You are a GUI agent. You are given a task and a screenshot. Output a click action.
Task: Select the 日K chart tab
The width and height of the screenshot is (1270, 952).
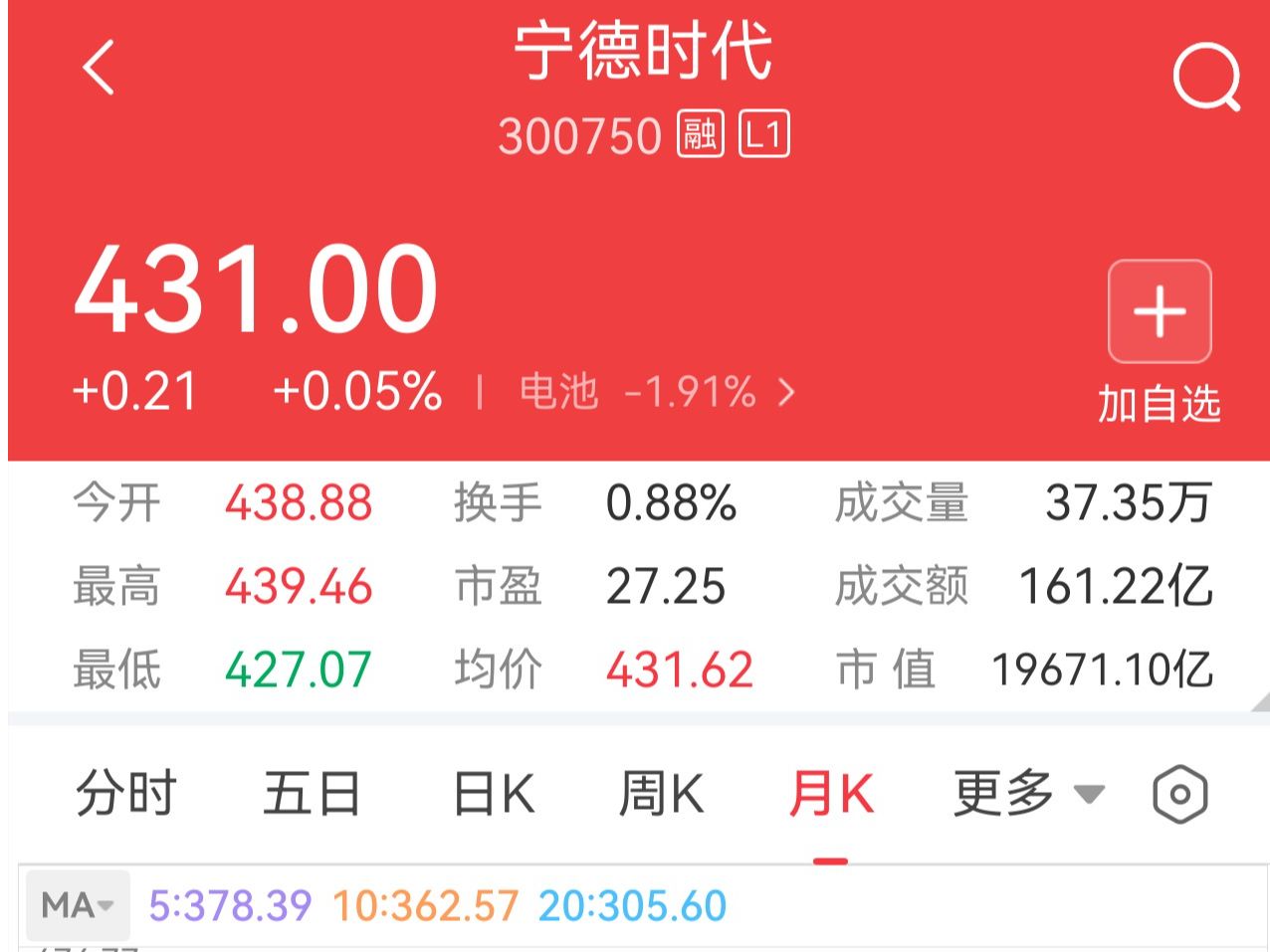[494, 794]
